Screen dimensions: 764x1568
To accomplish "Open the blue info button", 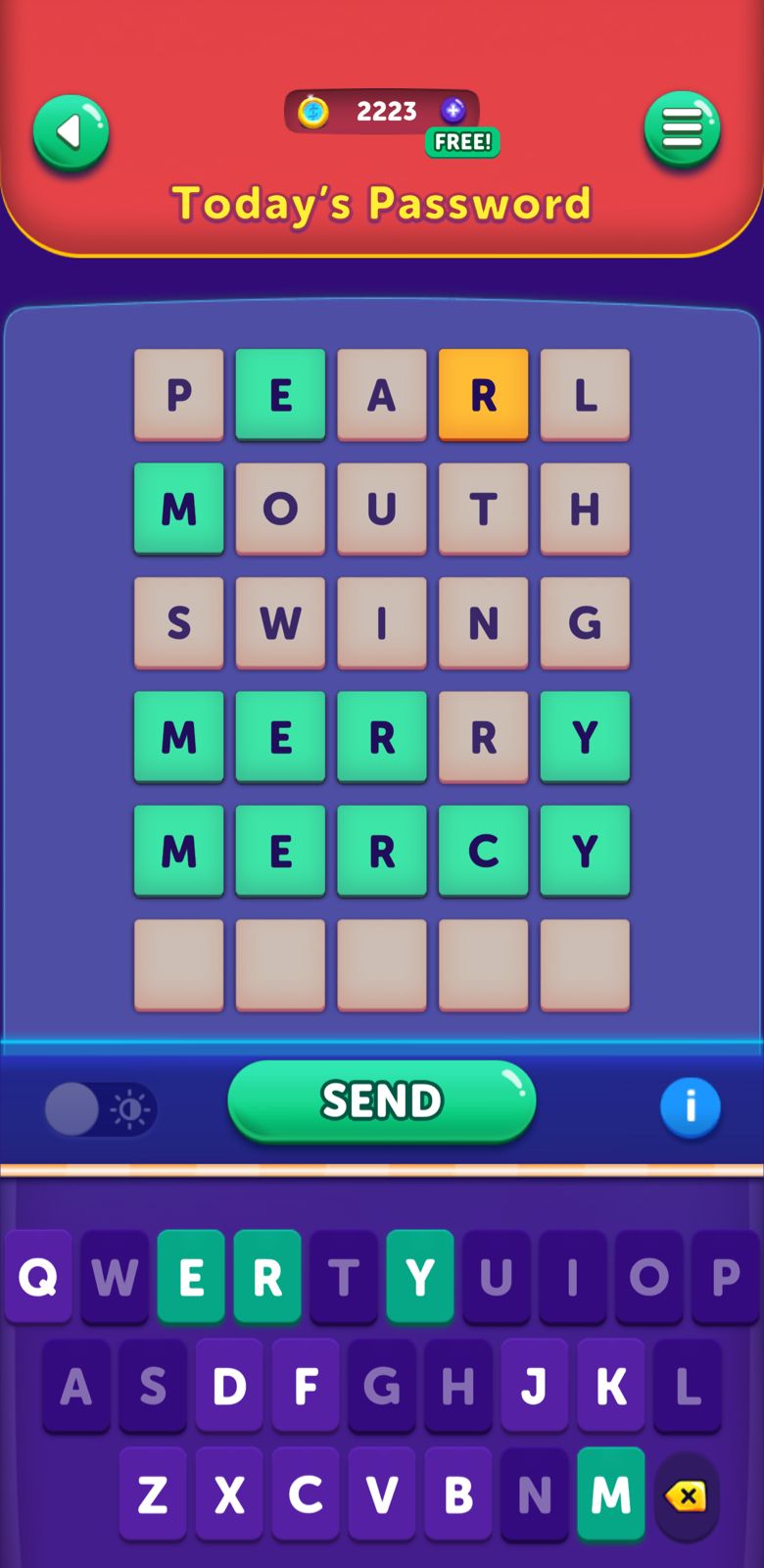I will click(690, 1107).
